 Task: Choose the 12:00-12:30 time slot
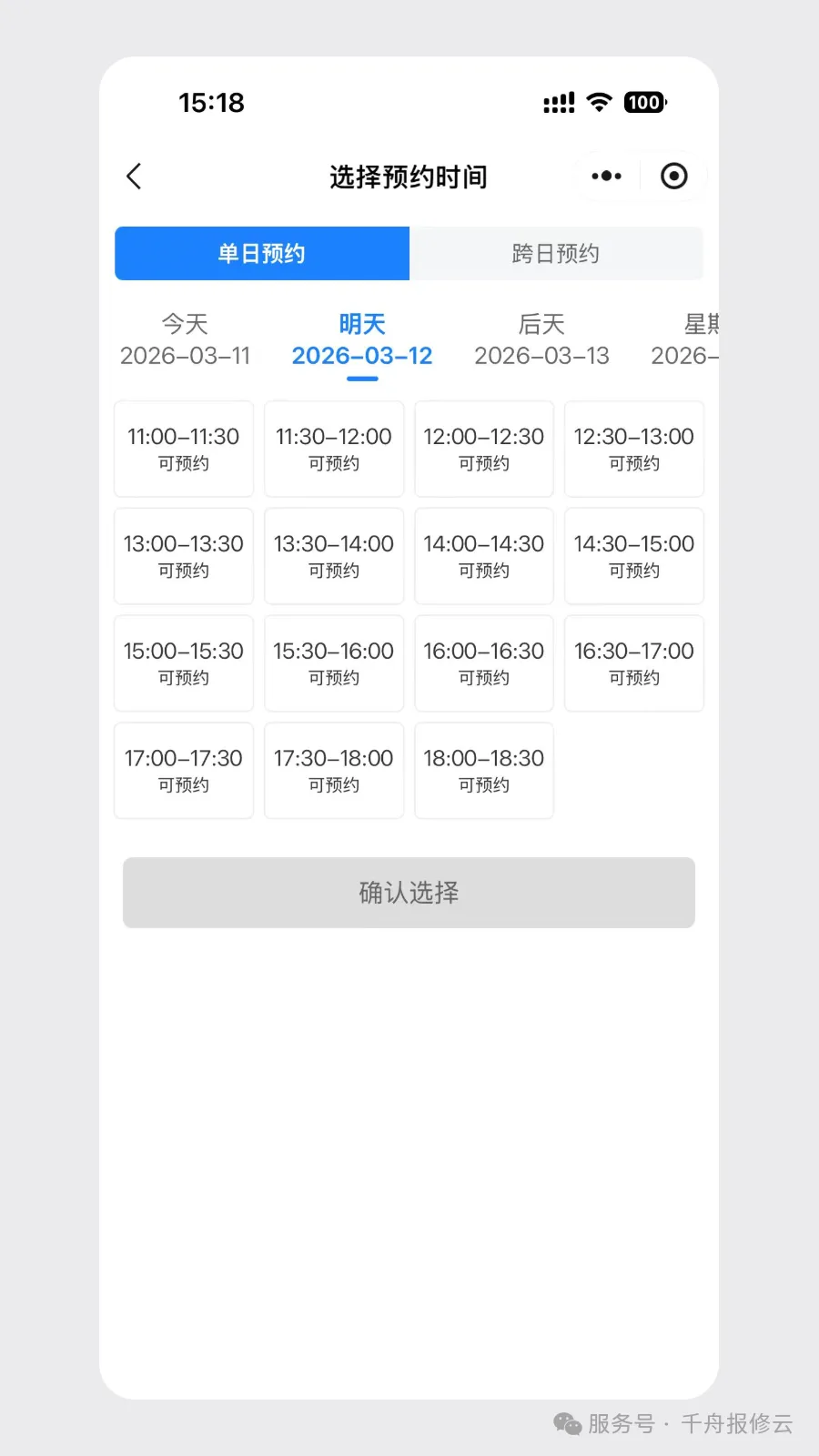tap(484, 449)
